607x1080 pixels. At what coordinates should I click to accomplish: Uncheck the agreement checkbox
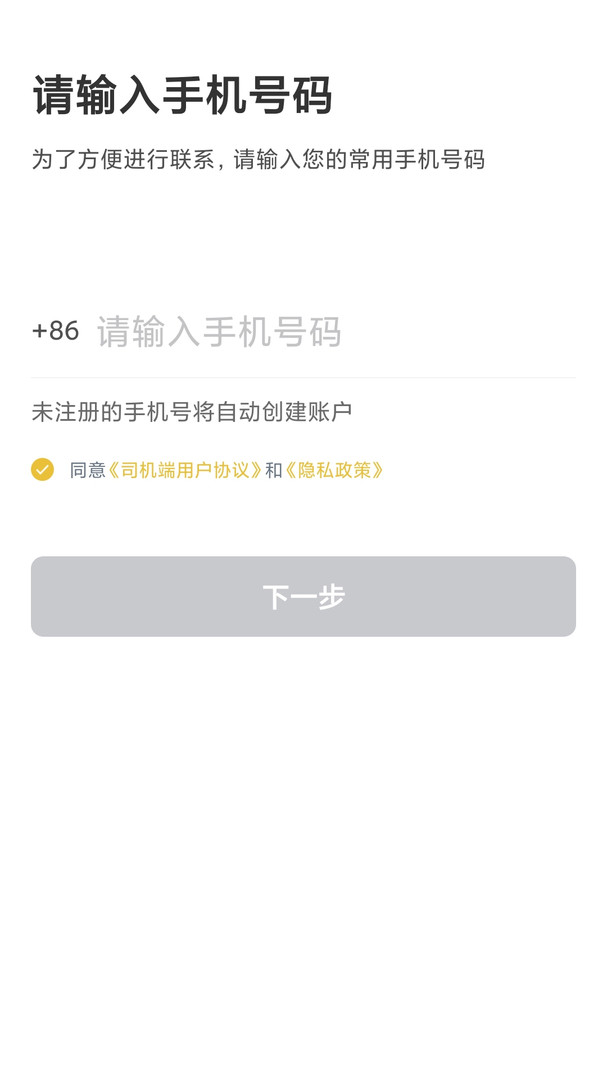[42, 469]
